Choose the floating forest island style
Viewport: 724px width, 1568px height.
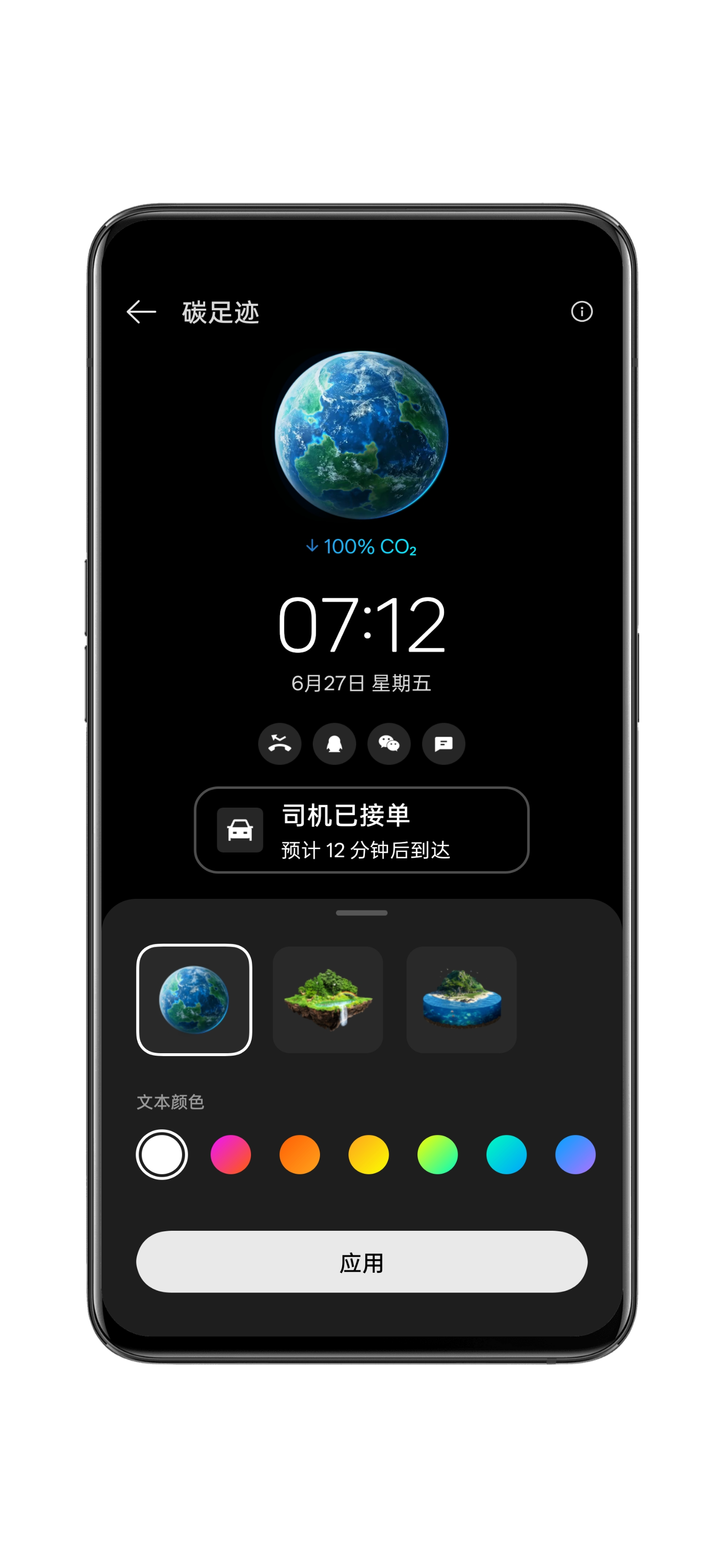(328, 1000)
